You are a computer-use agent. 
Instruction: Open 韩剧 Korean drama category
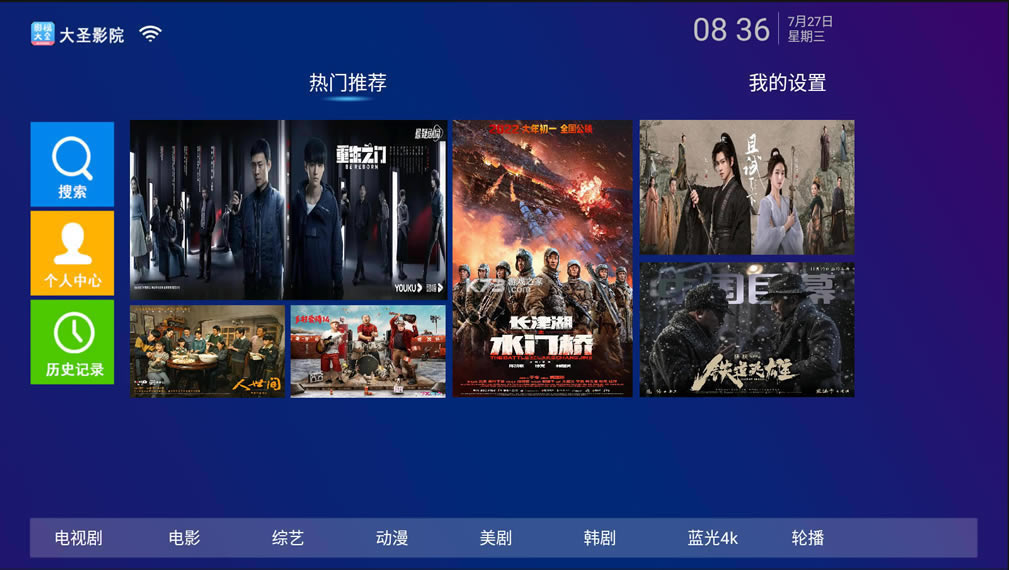(x=600, y=538)
